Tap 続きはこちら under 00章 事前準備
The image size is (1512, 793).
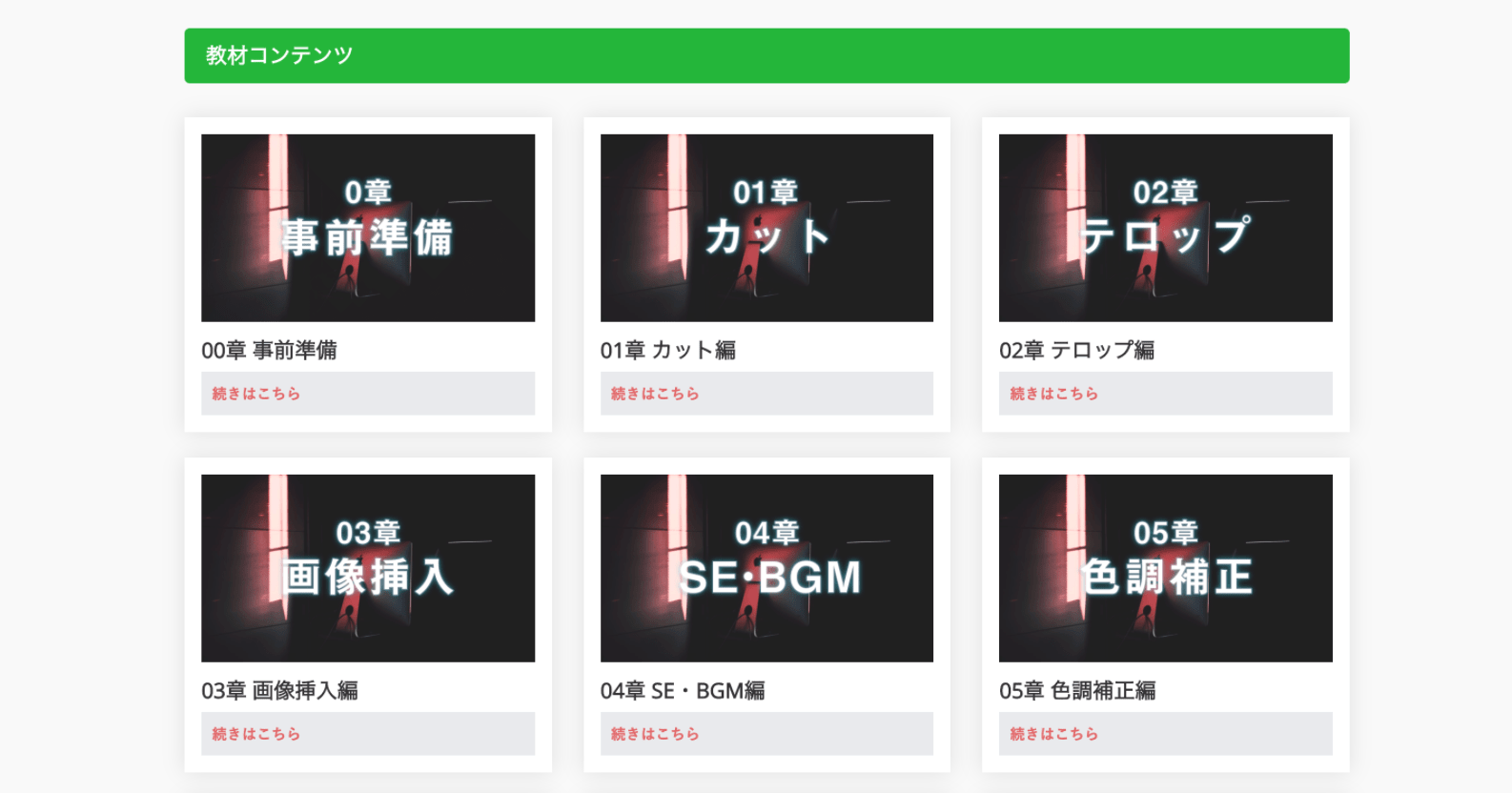tap(255, 394)
